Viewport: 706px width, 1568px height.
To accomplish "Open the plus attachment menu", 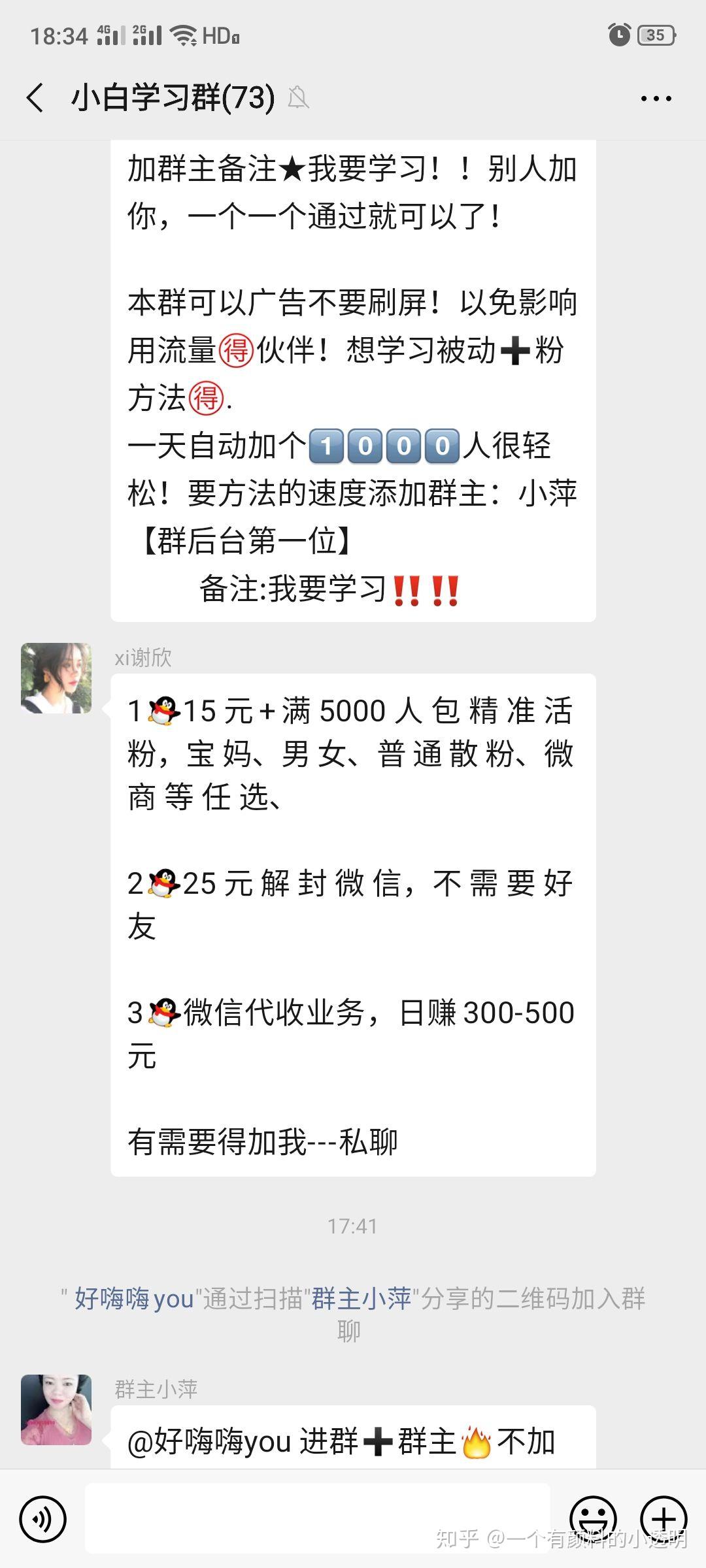I will 664,1518.
